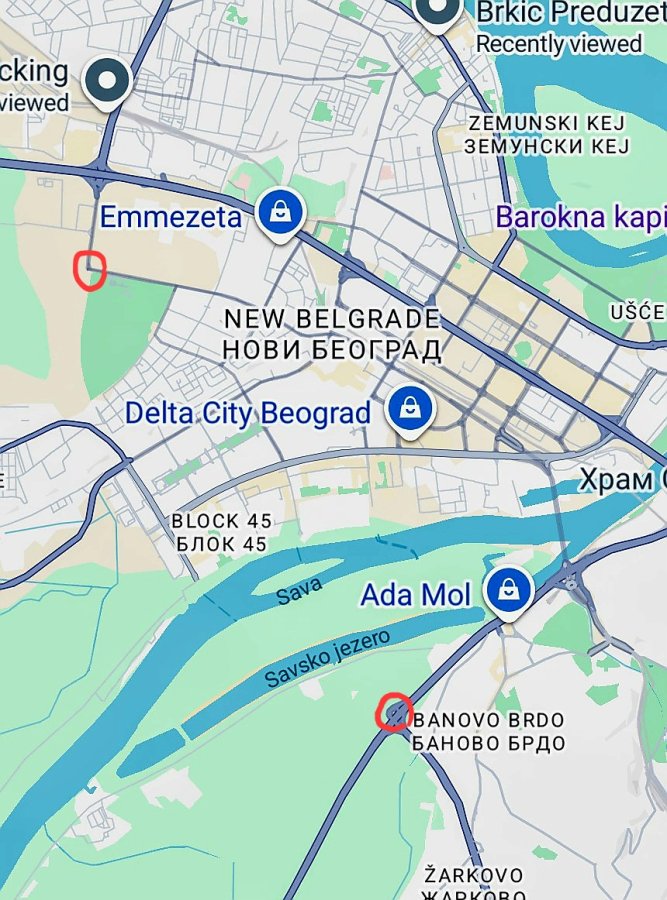
Task: Select the Delta City Beograd pin
Action: 409,409
